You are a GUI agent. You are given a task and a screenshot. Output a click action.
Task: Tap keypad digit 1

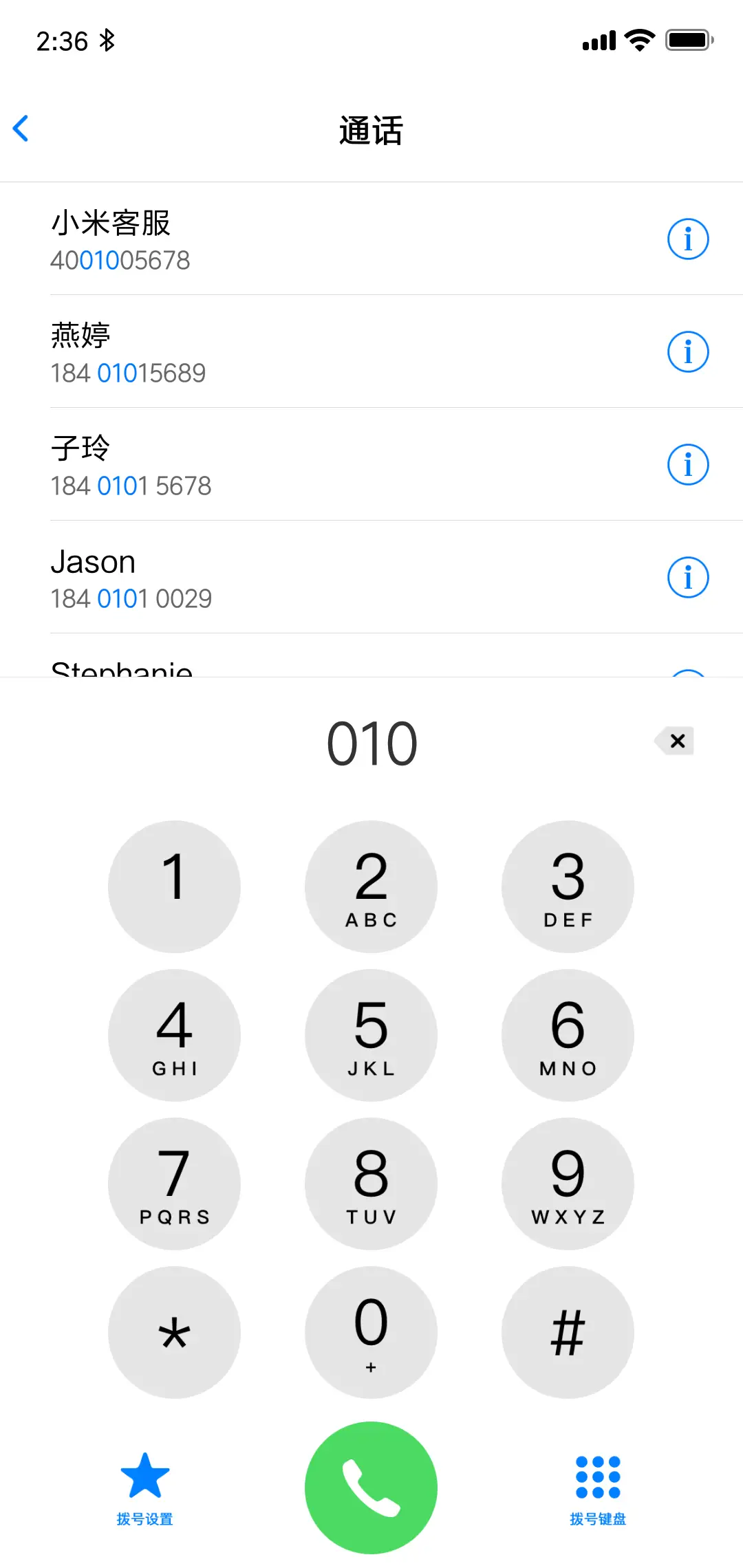(x=174, y=886)
